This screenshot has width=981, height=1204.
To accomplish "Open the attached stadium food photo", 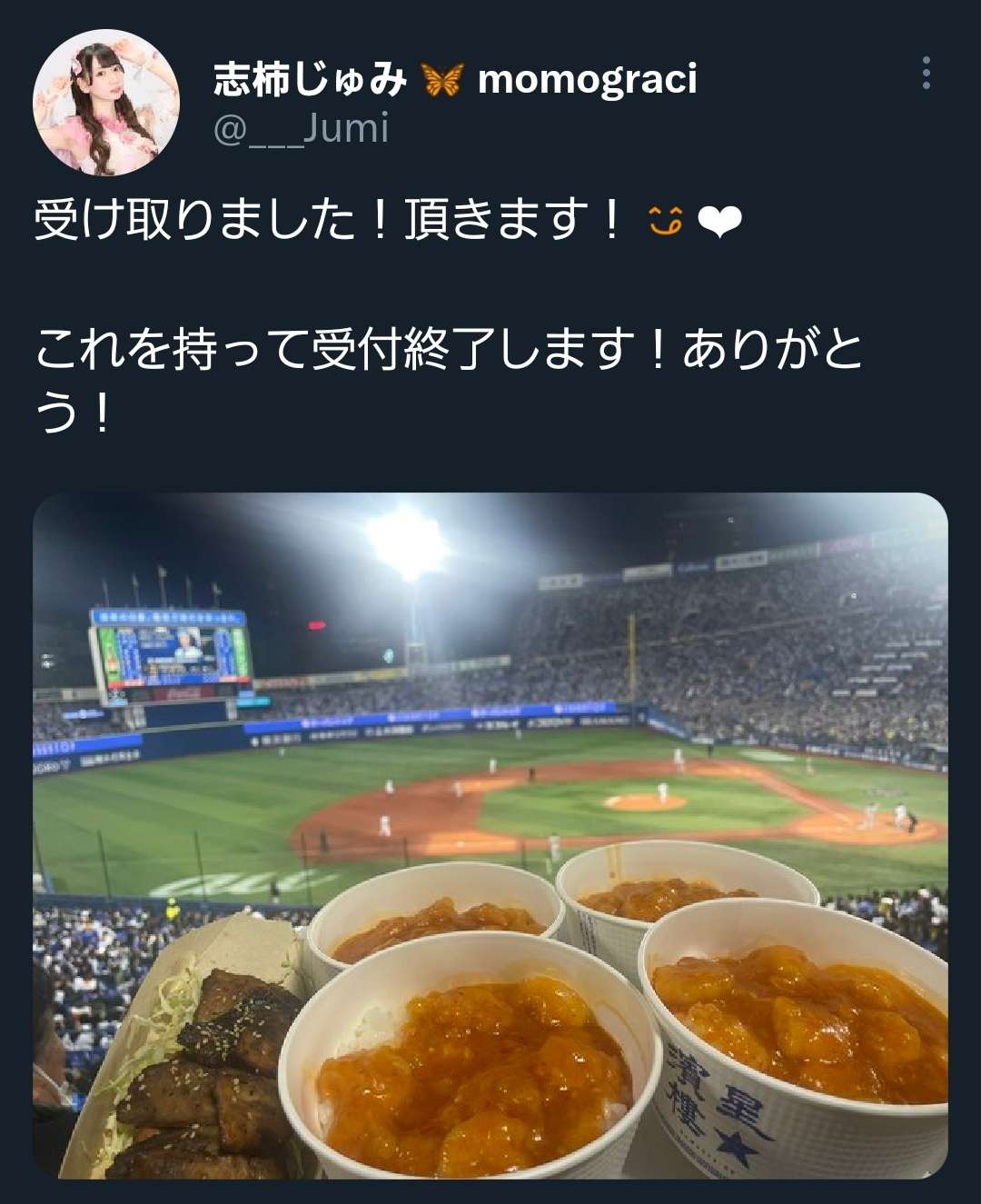I will coord(490,836).
